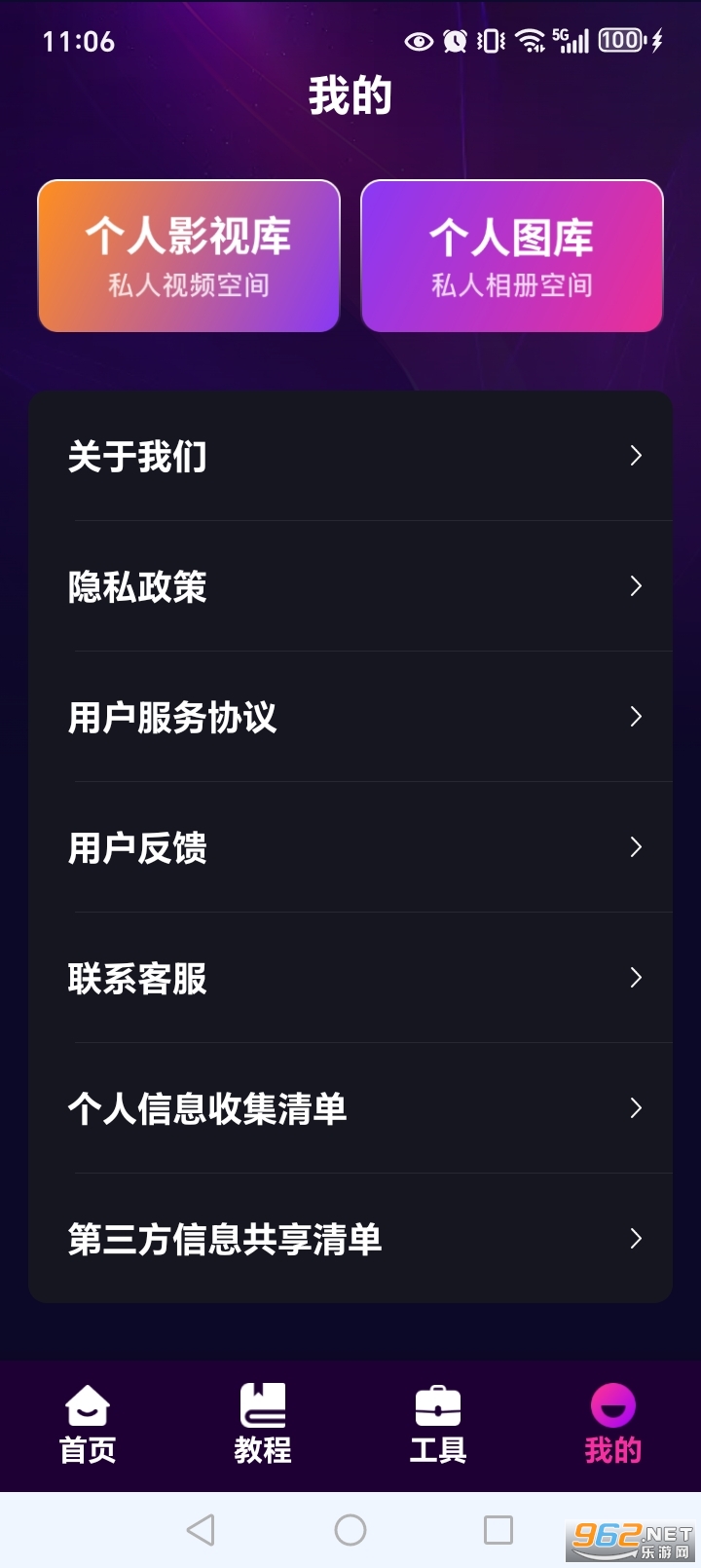
Task: Open the 用户反馈 feedback page
Action: (x=350, y=847)
